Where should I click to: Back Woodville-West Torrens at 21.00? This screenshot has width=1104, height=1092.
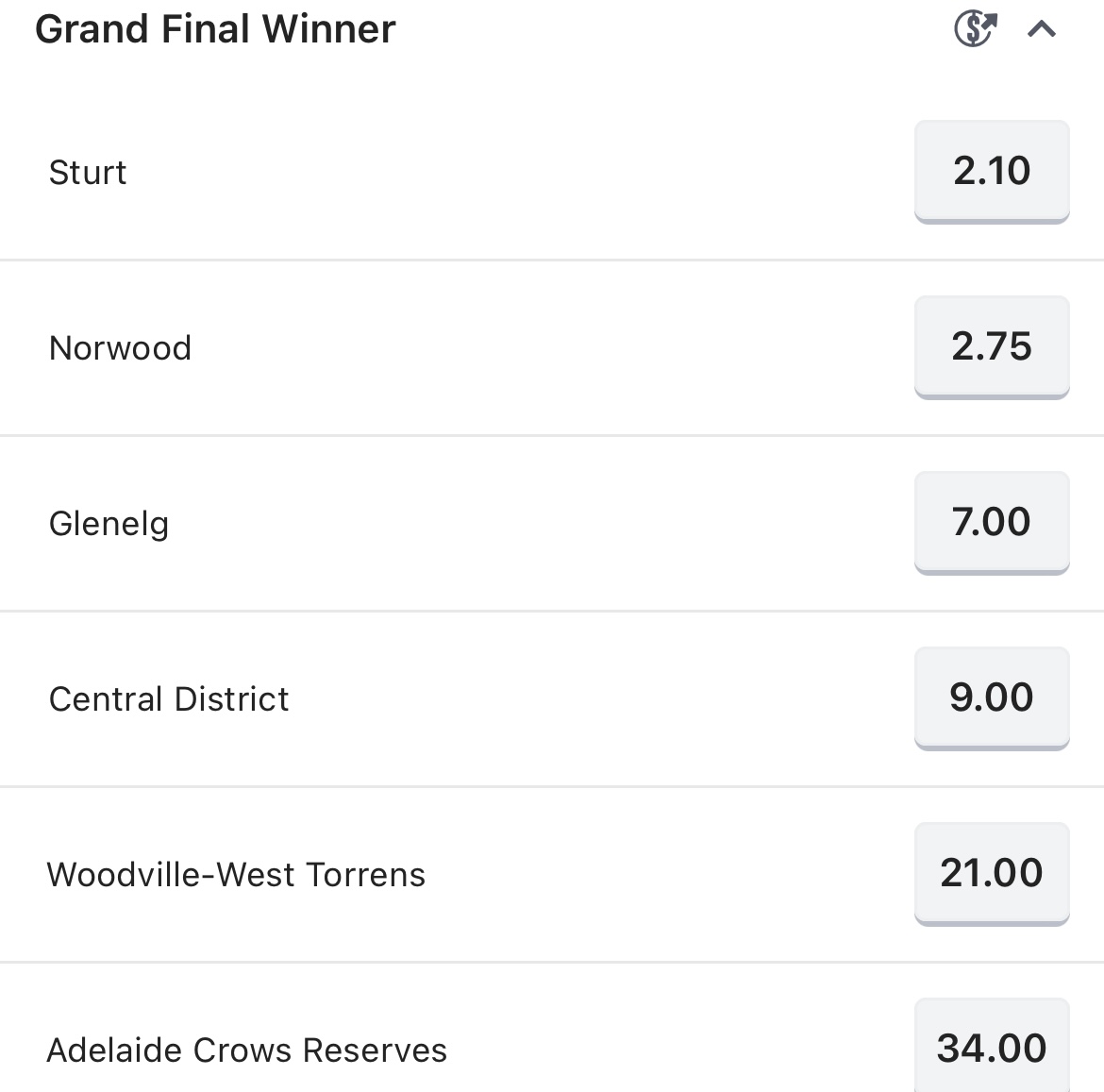click(992, 873)
